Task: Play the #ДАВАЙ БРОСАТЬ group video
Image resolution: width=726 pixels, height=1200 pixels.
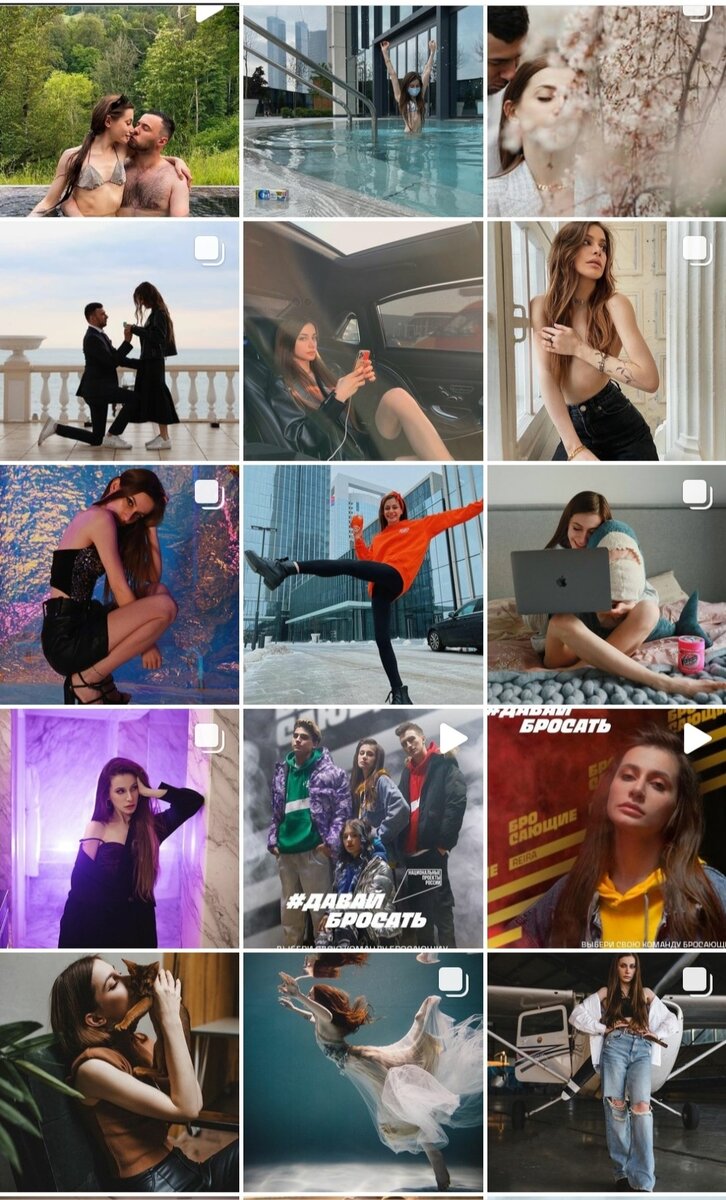Action: (363, 829)
